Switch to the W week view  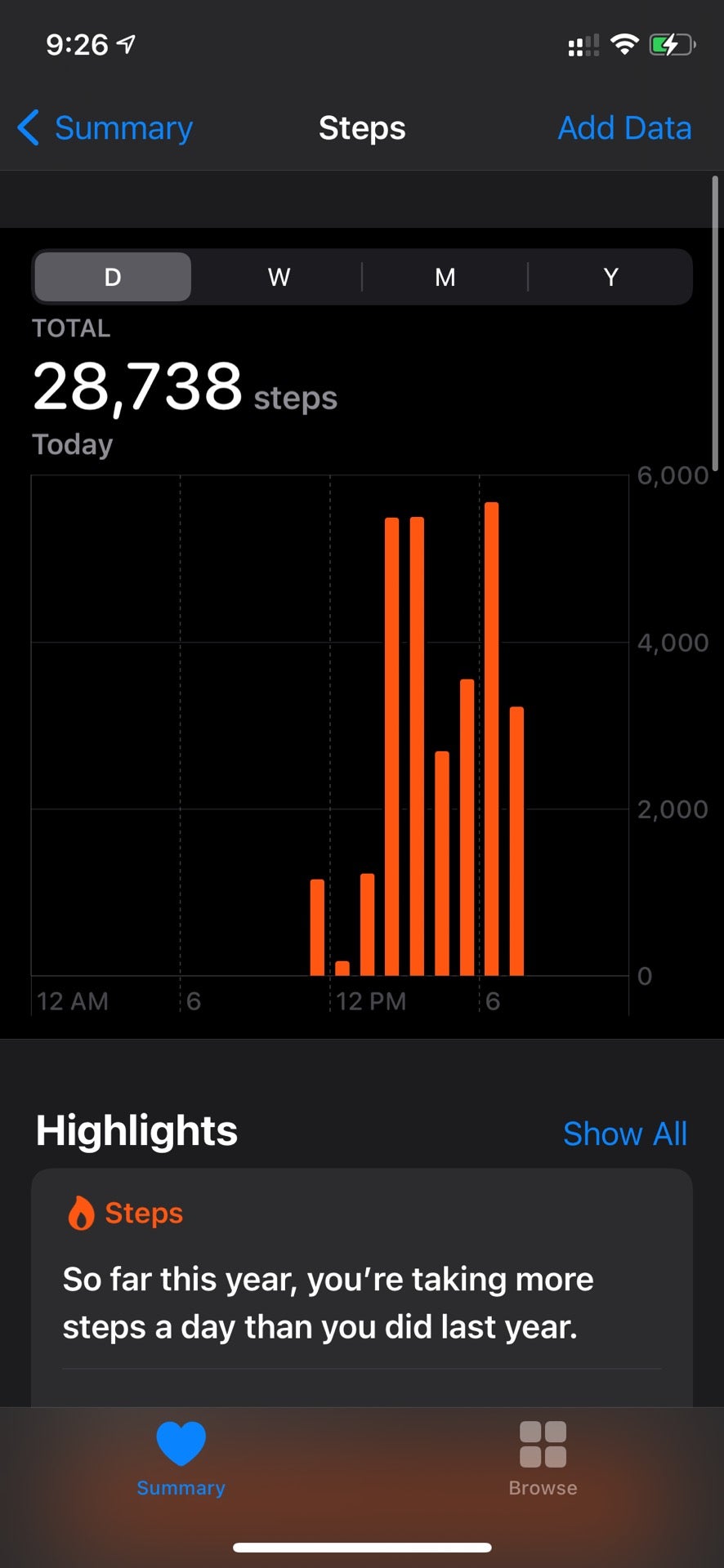pos(279,278)
